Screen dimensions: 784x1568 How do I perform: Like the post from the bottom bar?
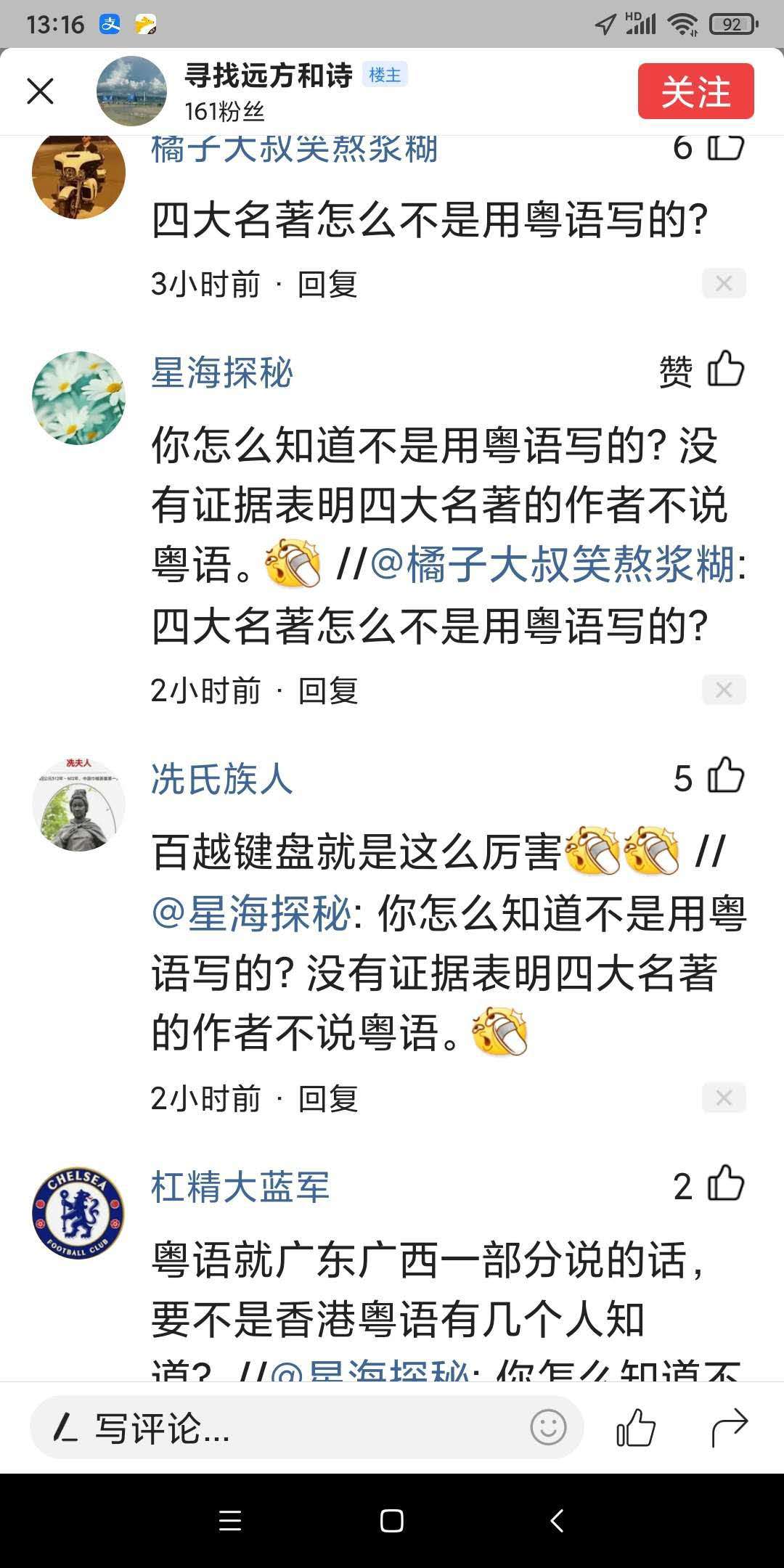coord(636,1428)
